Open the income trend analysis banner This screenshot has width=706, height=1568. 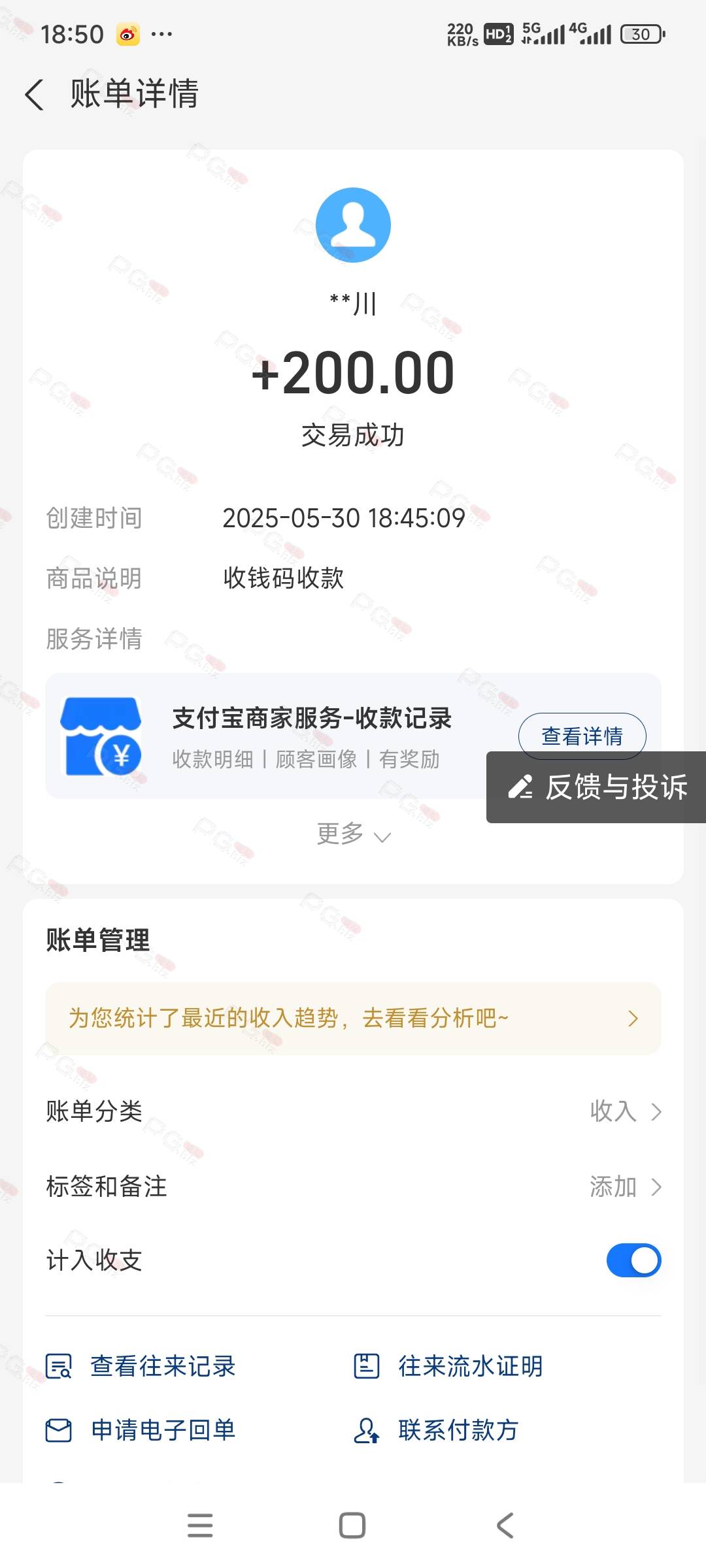353,1018
